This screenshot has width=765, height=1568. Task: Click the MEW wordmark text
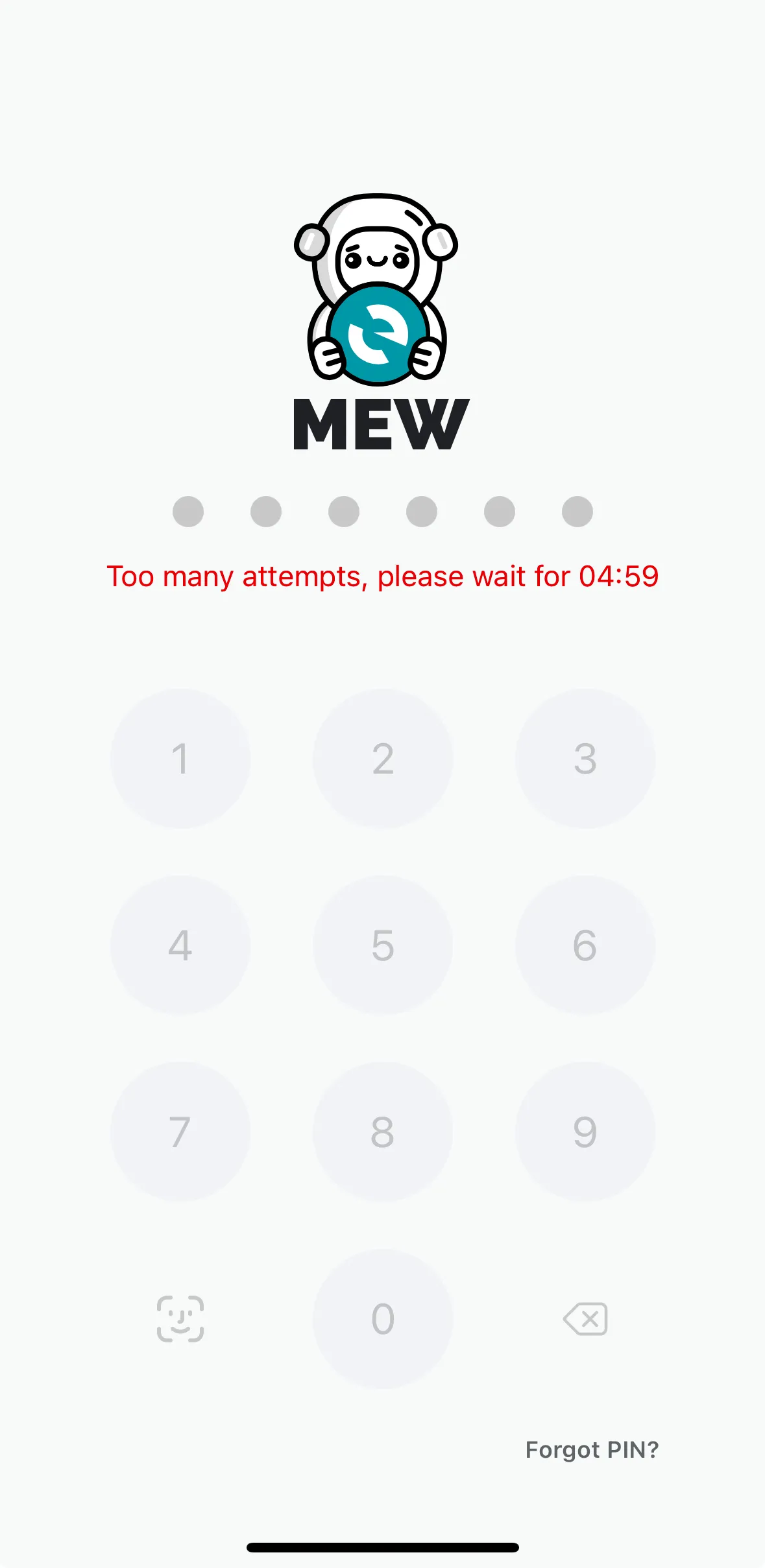382,425
